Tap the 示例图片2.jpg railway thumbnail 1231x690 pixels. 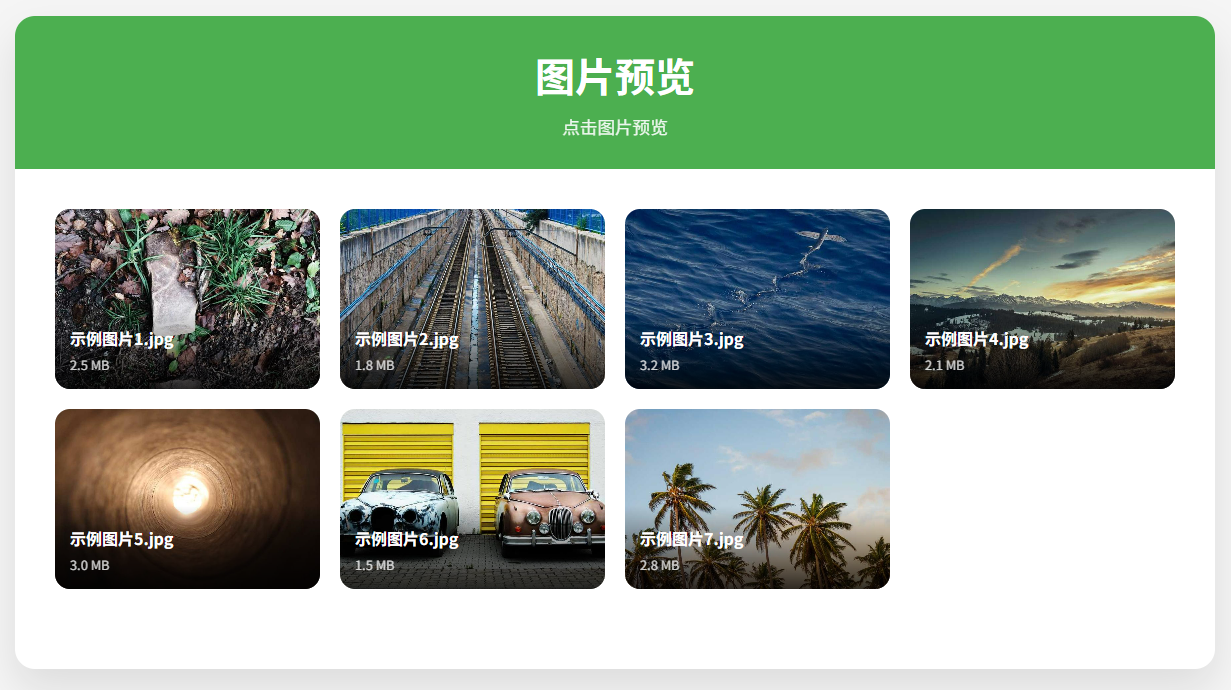[x=472, y=299]
